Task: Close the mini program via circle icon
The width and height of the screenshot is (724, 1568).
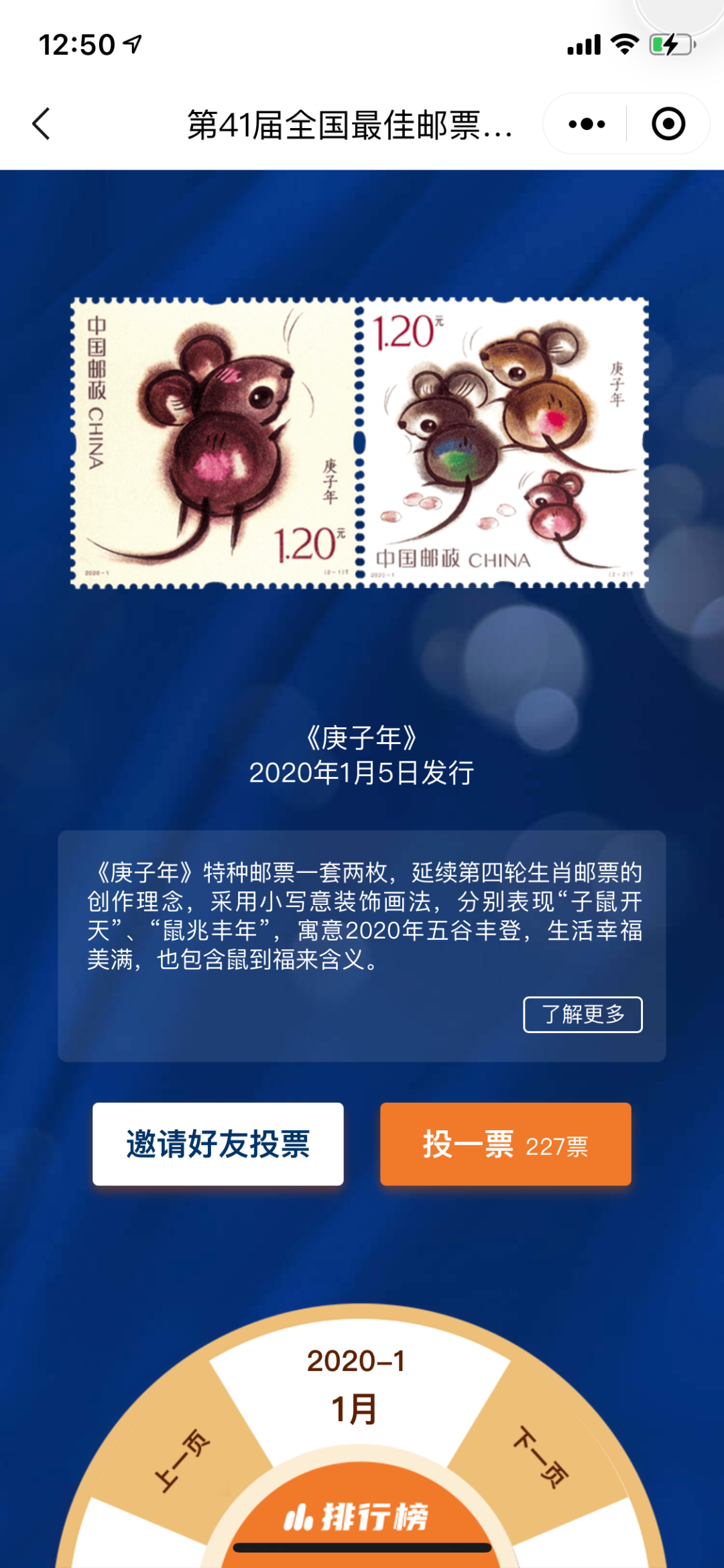Action: (668, 124)
